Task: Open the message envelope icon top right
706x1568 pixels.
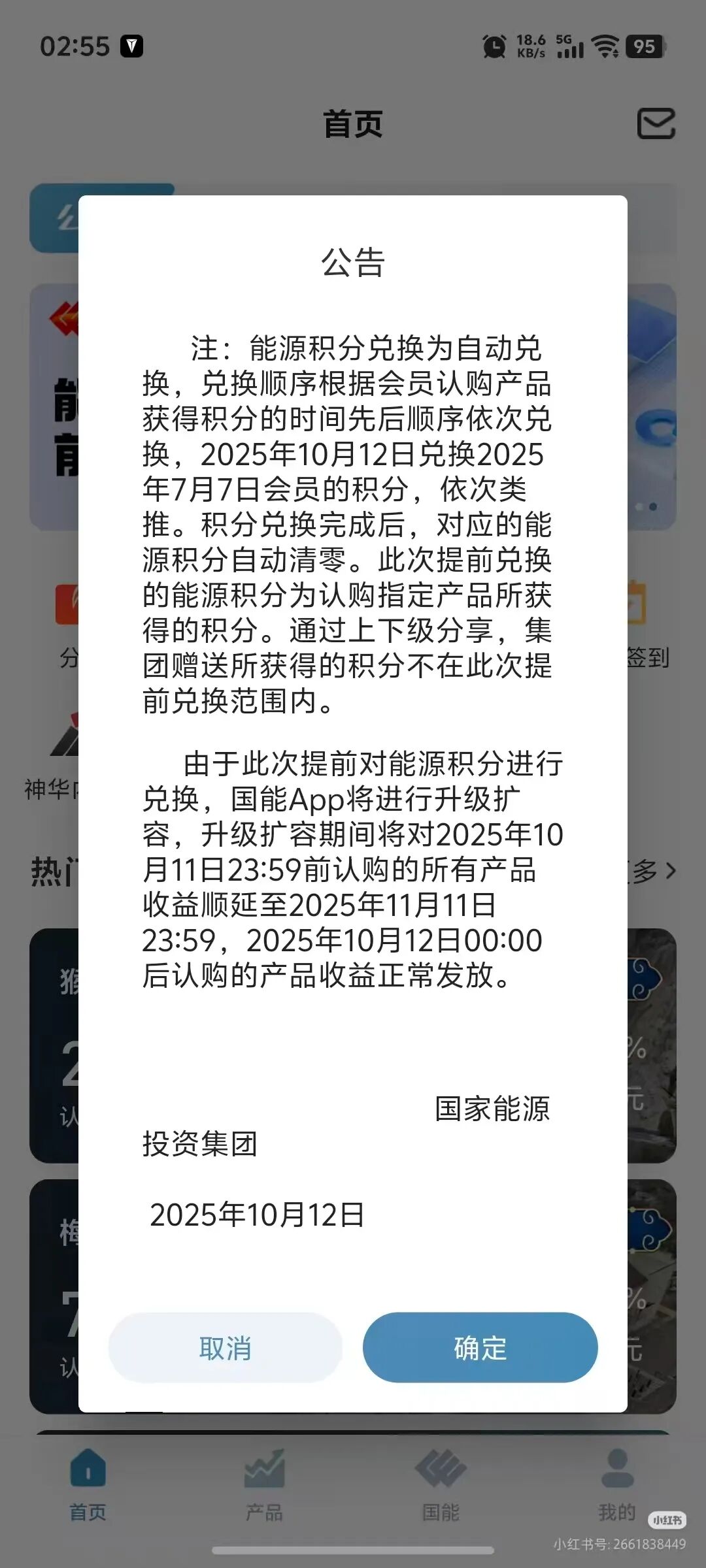Action: (x=656, y=124)
